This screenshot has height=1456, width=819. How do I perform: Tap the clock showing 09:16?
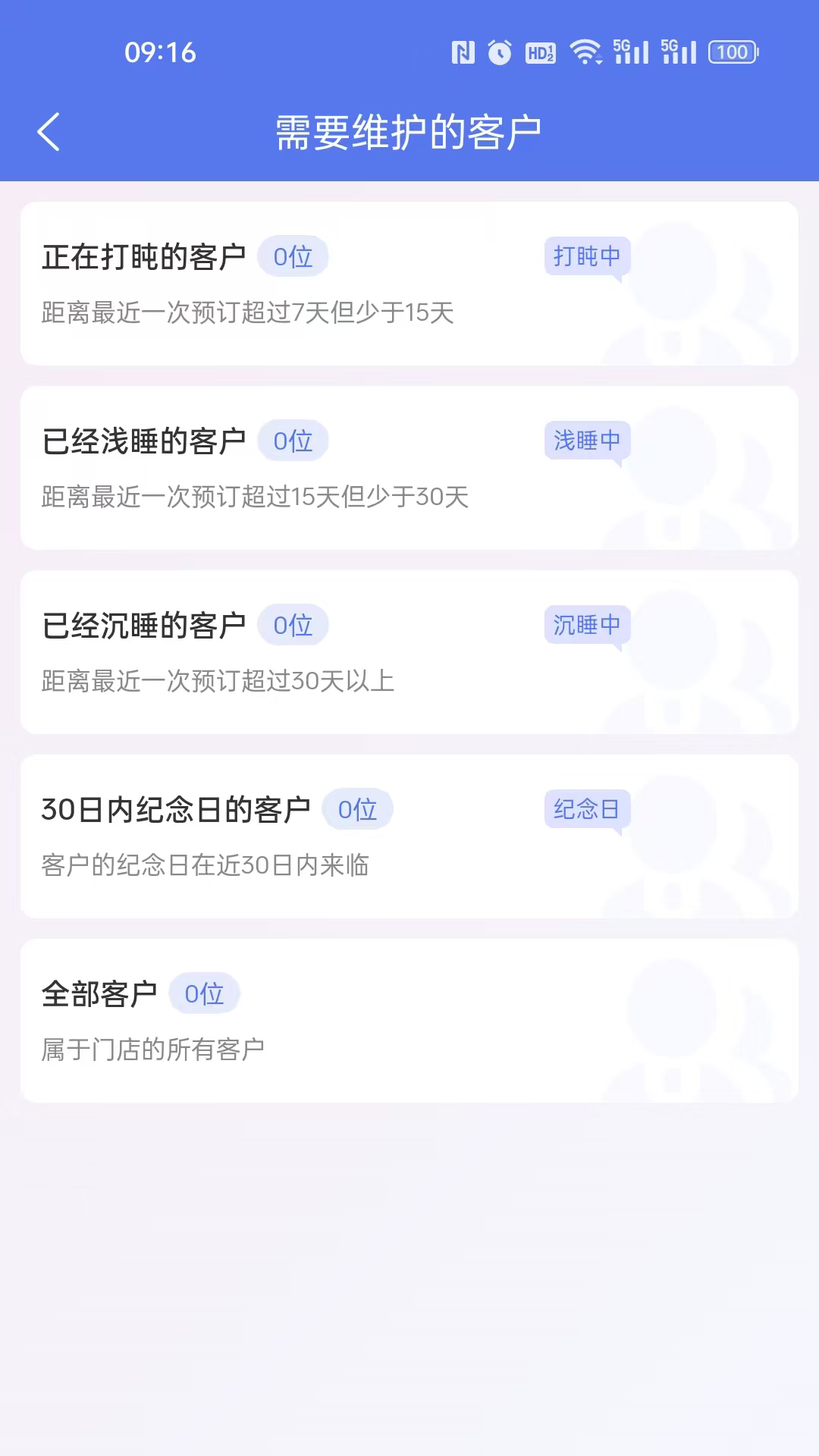(x=161, y=52)
